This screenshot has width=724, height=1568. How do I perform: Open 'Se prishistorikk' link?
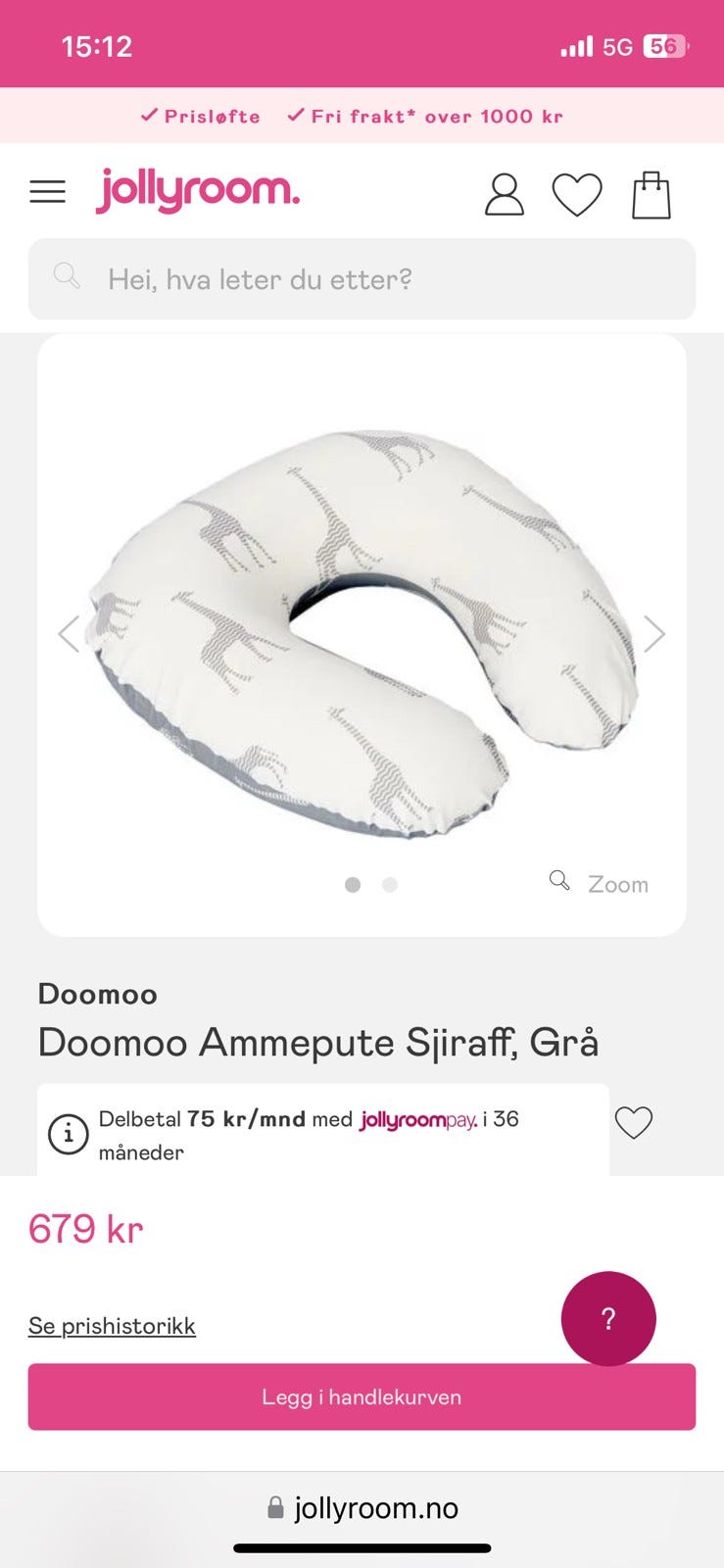point(112,1326)
